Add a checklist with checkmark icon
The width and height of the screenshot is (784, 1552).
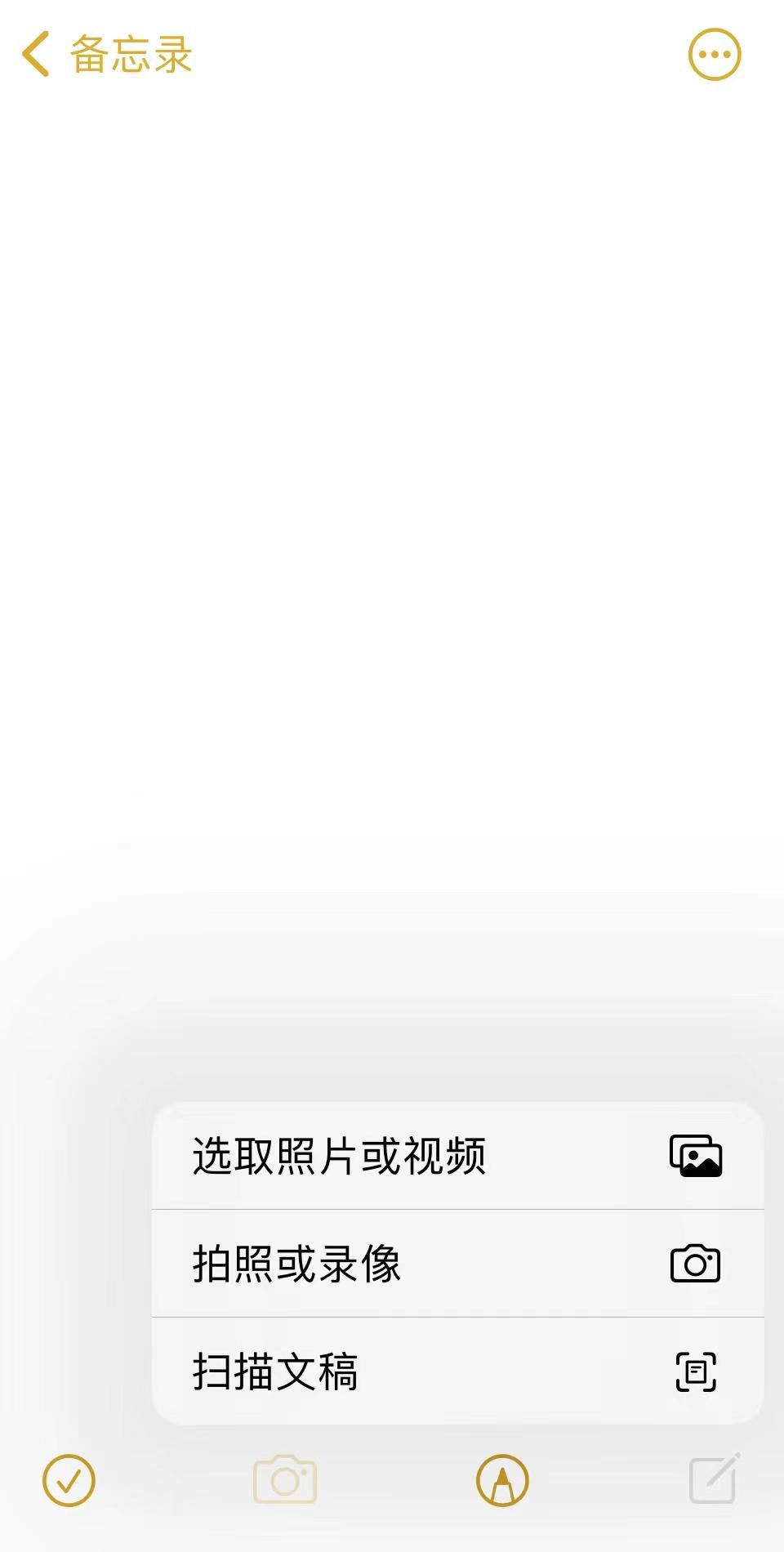(69, 1480)
